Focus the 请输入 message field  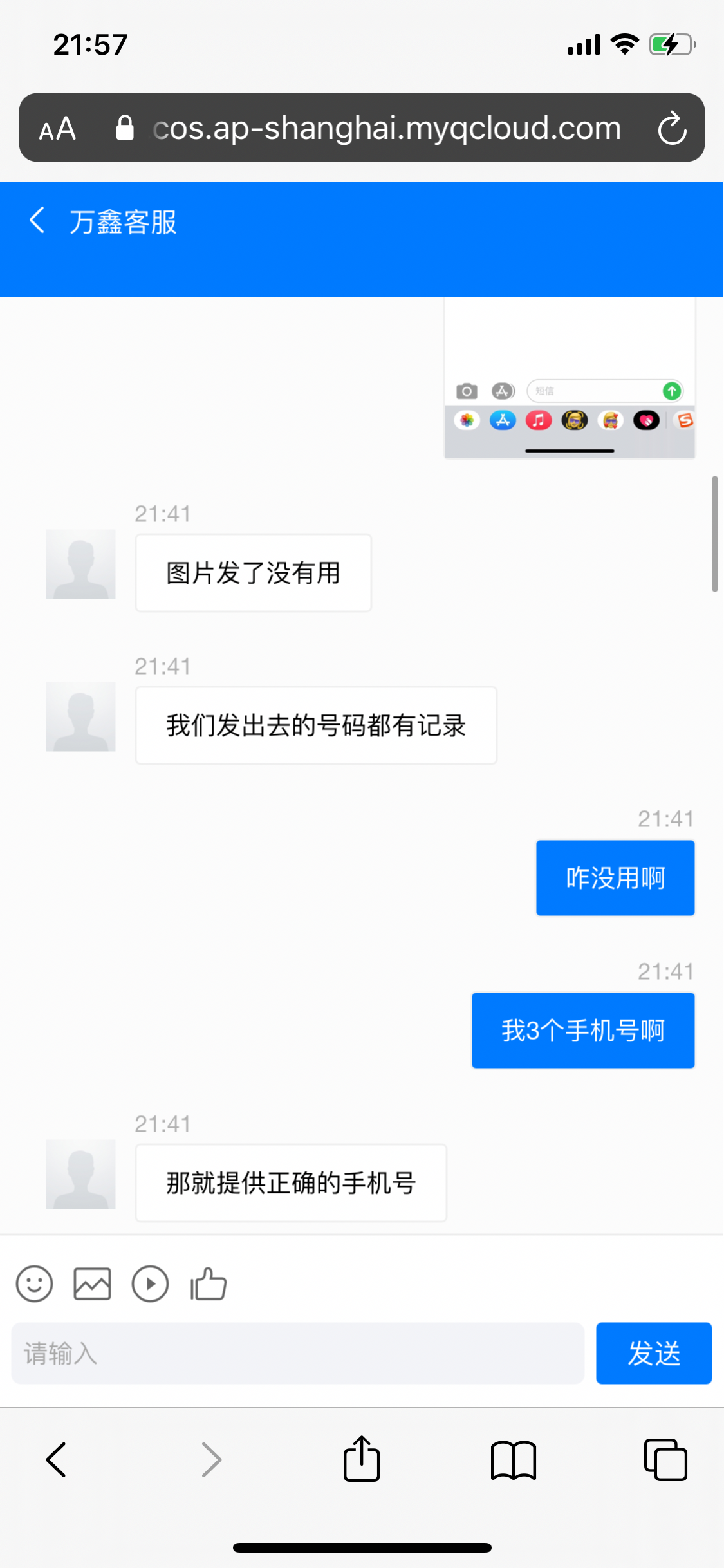coord(297,1353)
